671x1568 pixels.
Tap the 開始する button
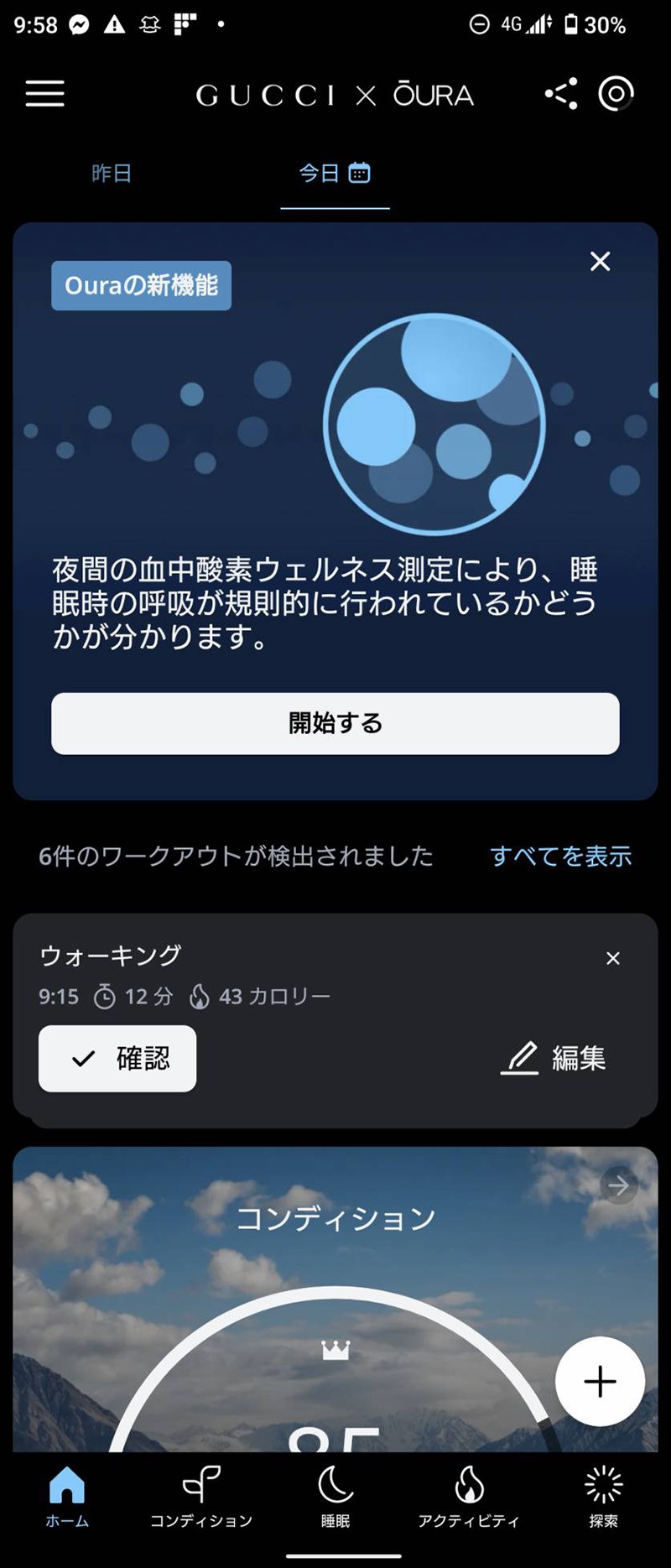click(335, 723)
